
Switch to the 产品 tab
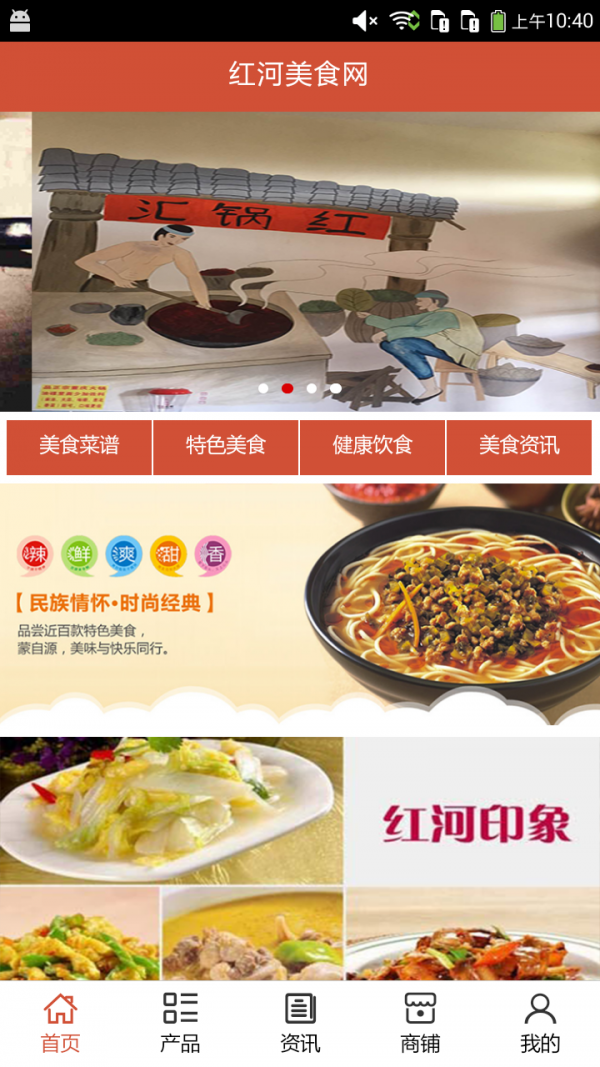180,1023
